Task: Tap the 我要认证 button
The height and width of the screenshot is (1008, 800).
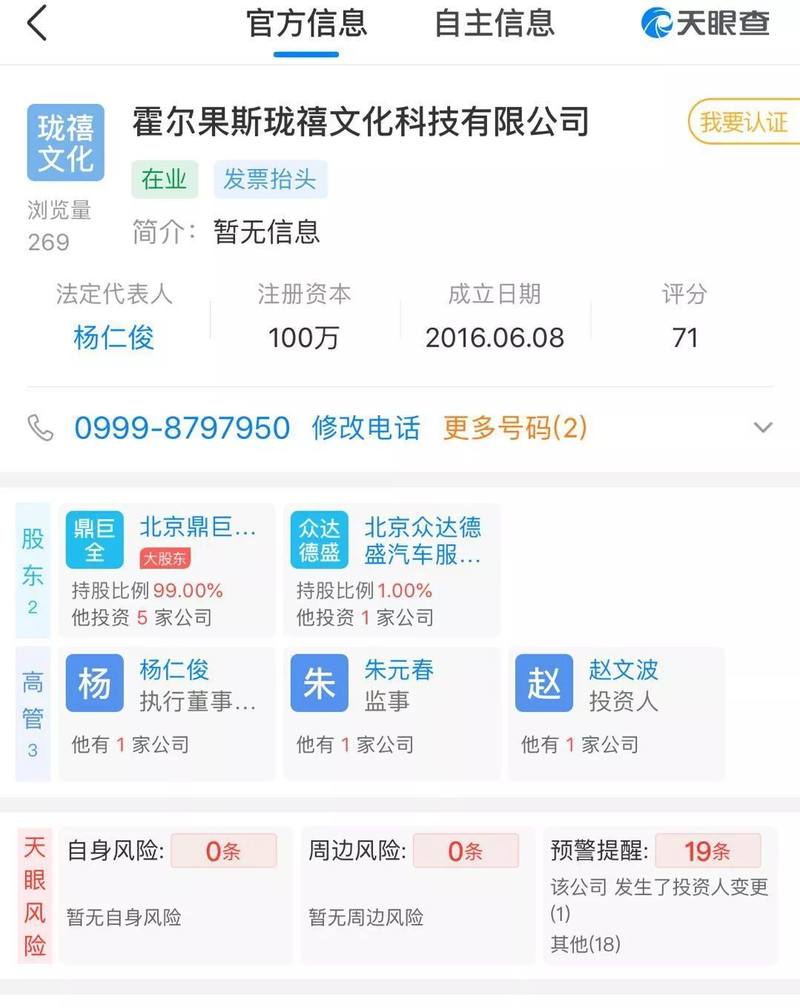Action: coord(743,122)
